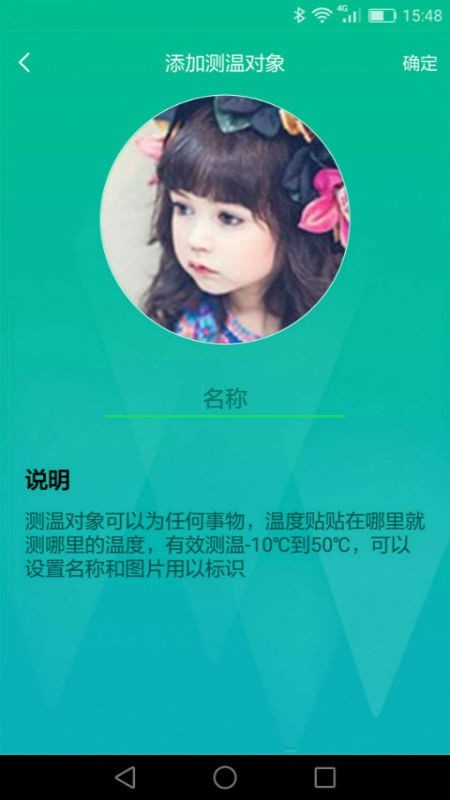Focus the 名称 name field

(225, 398)
